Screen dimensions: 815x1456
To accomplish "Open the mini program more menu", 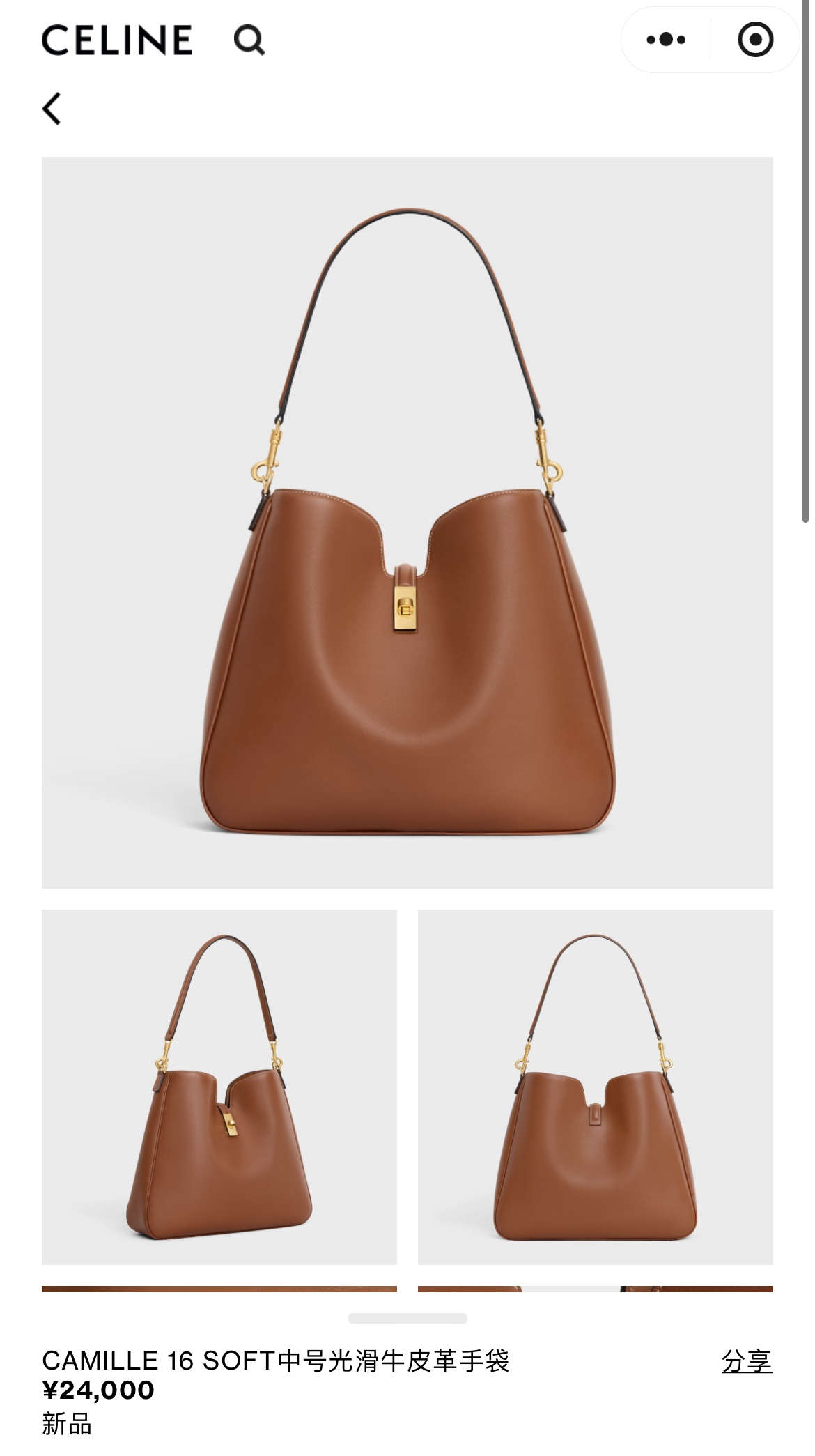I will pos(665,40).
